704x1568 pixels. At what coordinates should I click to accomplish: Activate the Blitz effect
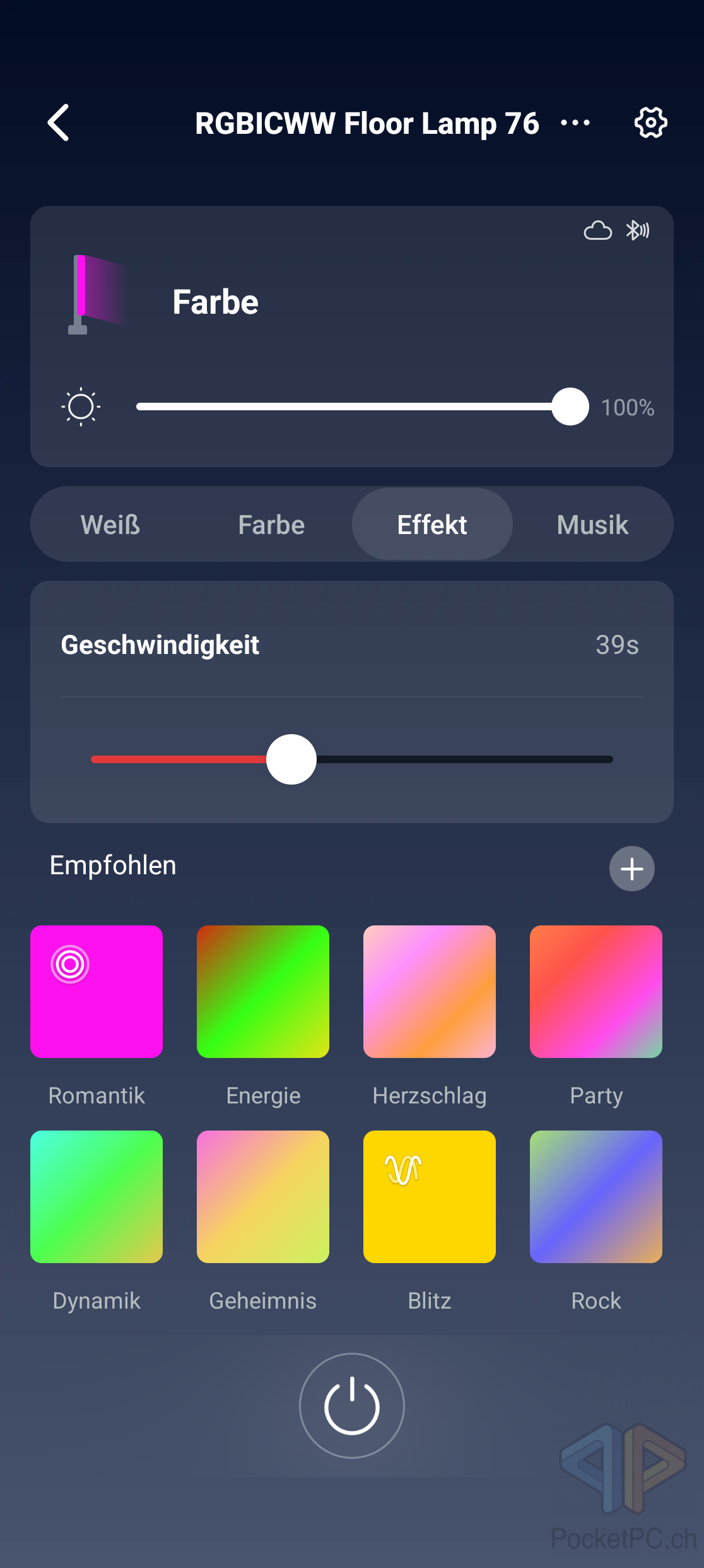tap(430, 1197)
